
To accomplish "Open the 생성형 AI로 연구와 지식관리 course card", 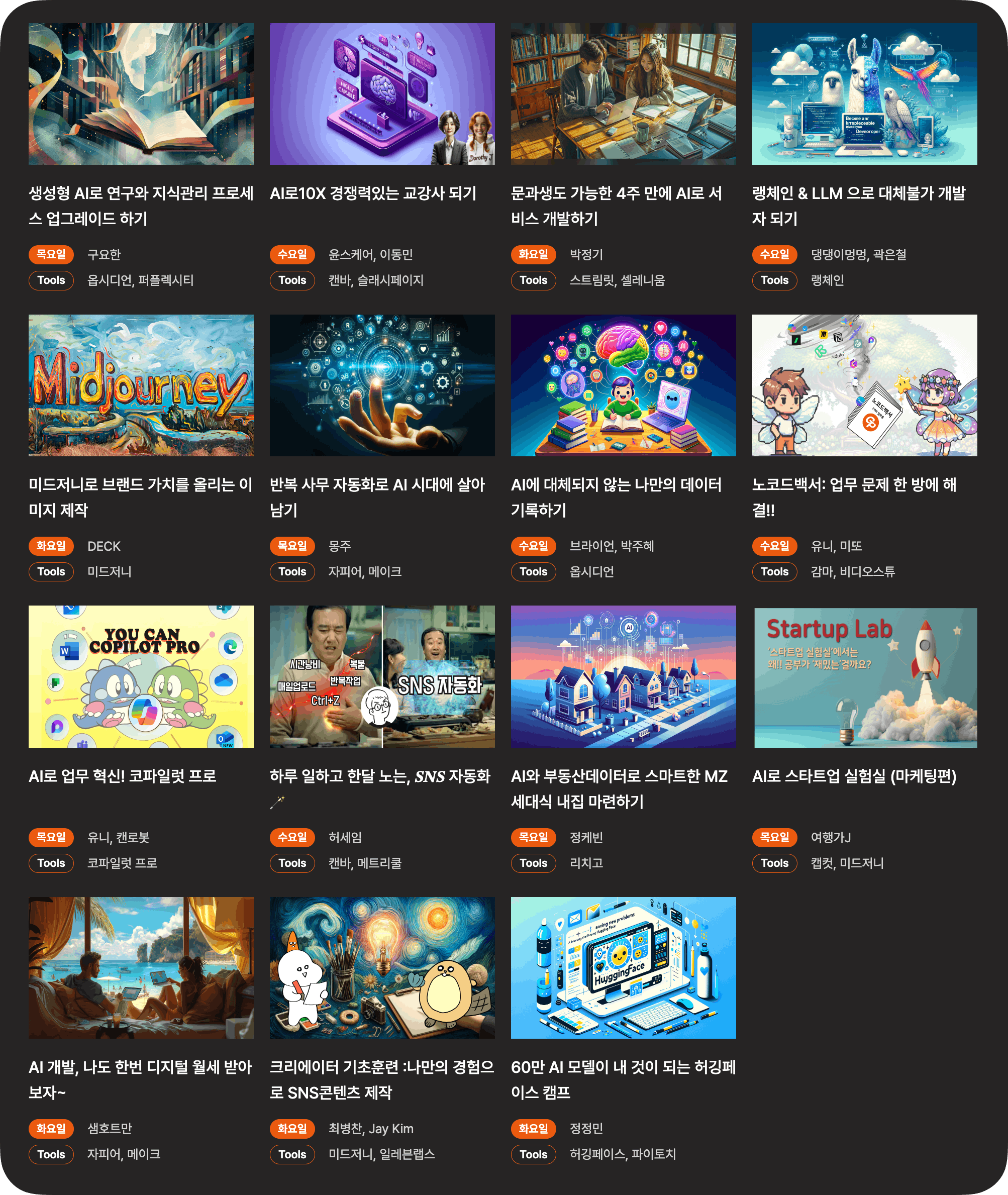I will click(x=141, y=94).
